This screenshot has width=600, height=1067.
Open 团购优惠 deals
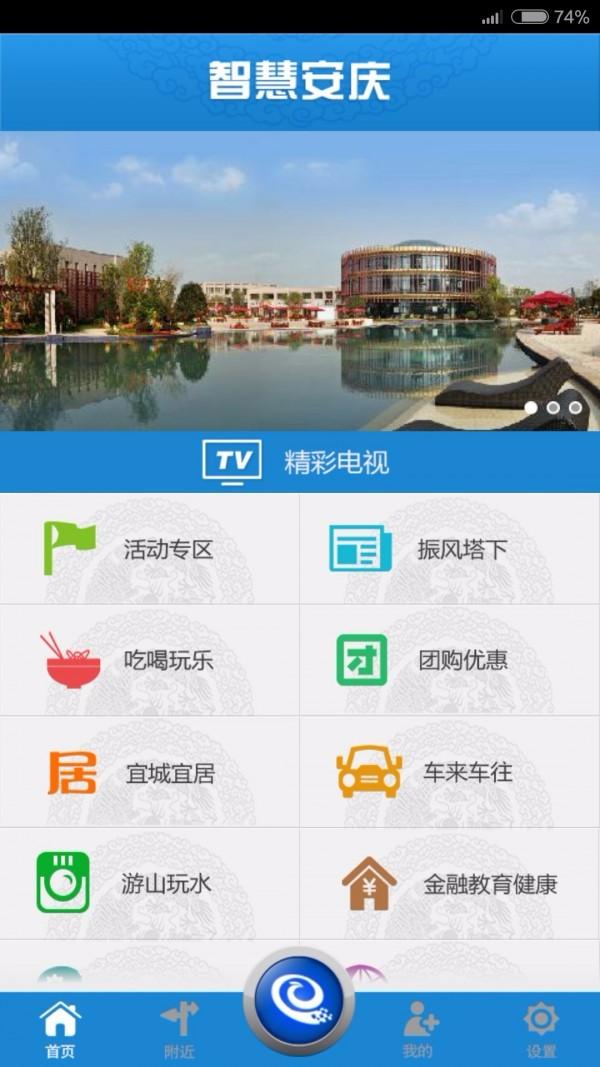[450, 660]
